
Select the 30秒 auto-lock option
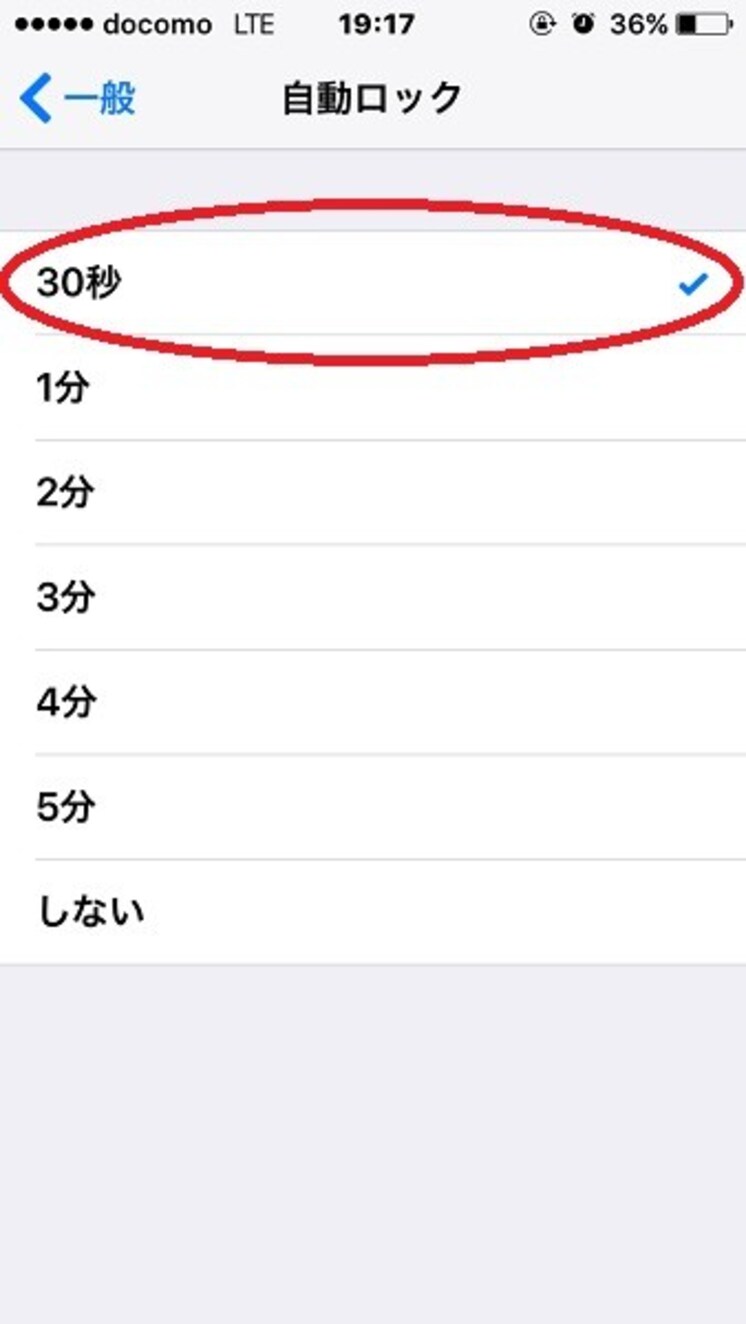pos(373,283)
